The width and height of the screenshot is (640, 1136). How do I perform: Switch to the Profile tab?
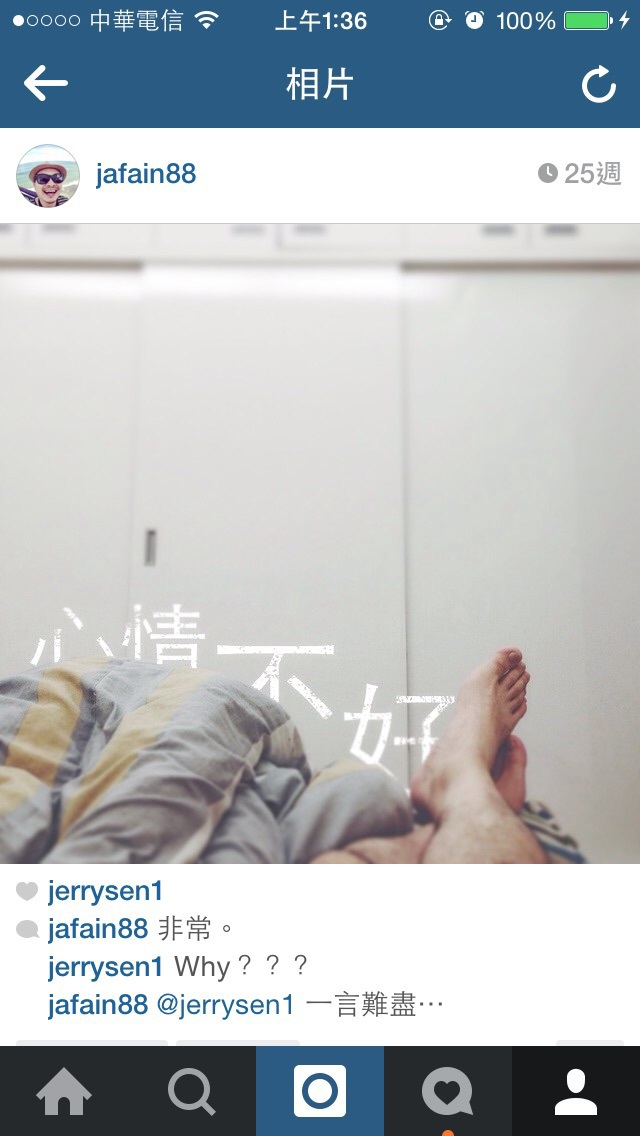coord(576,1091)
